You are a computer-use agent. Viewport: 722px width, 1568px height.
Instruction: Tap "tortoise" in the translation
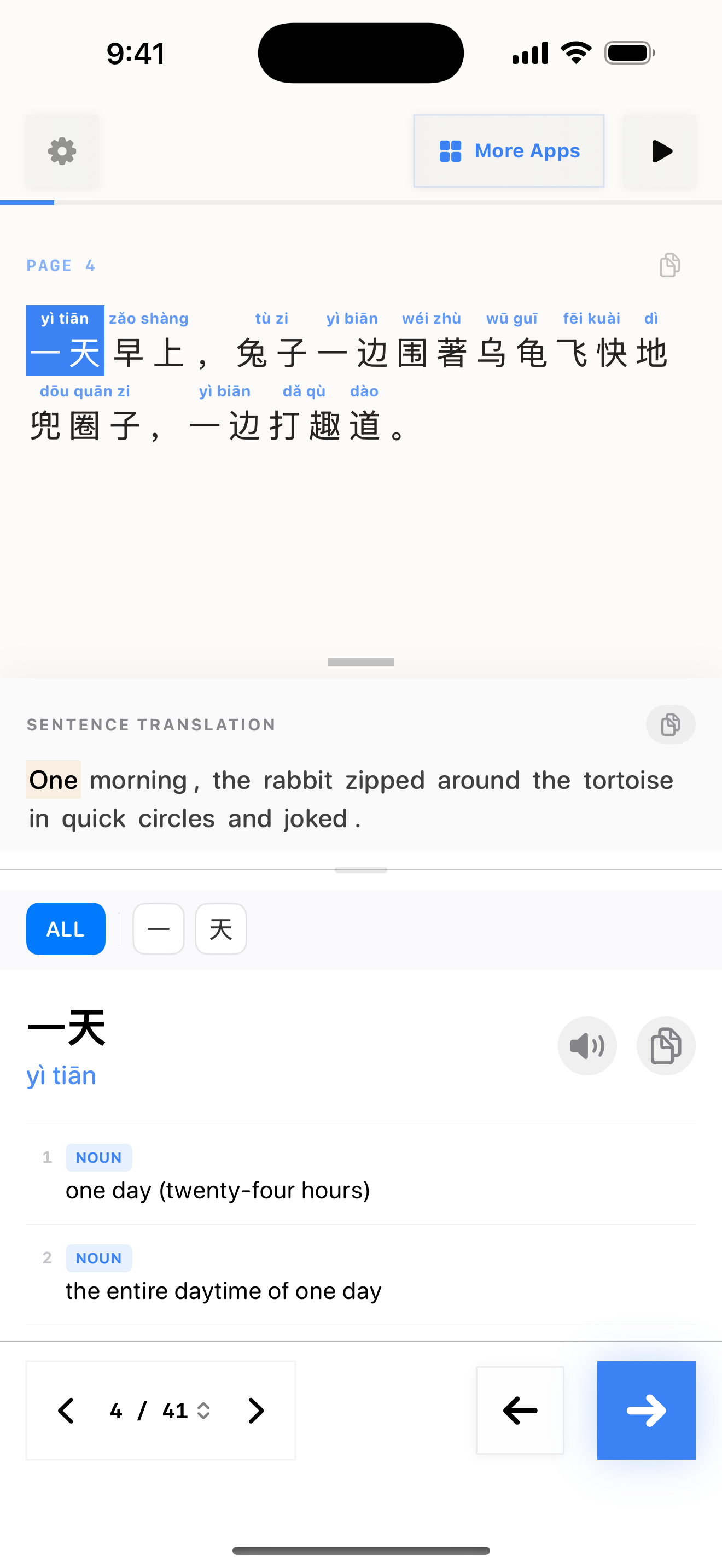pos(627,780)
